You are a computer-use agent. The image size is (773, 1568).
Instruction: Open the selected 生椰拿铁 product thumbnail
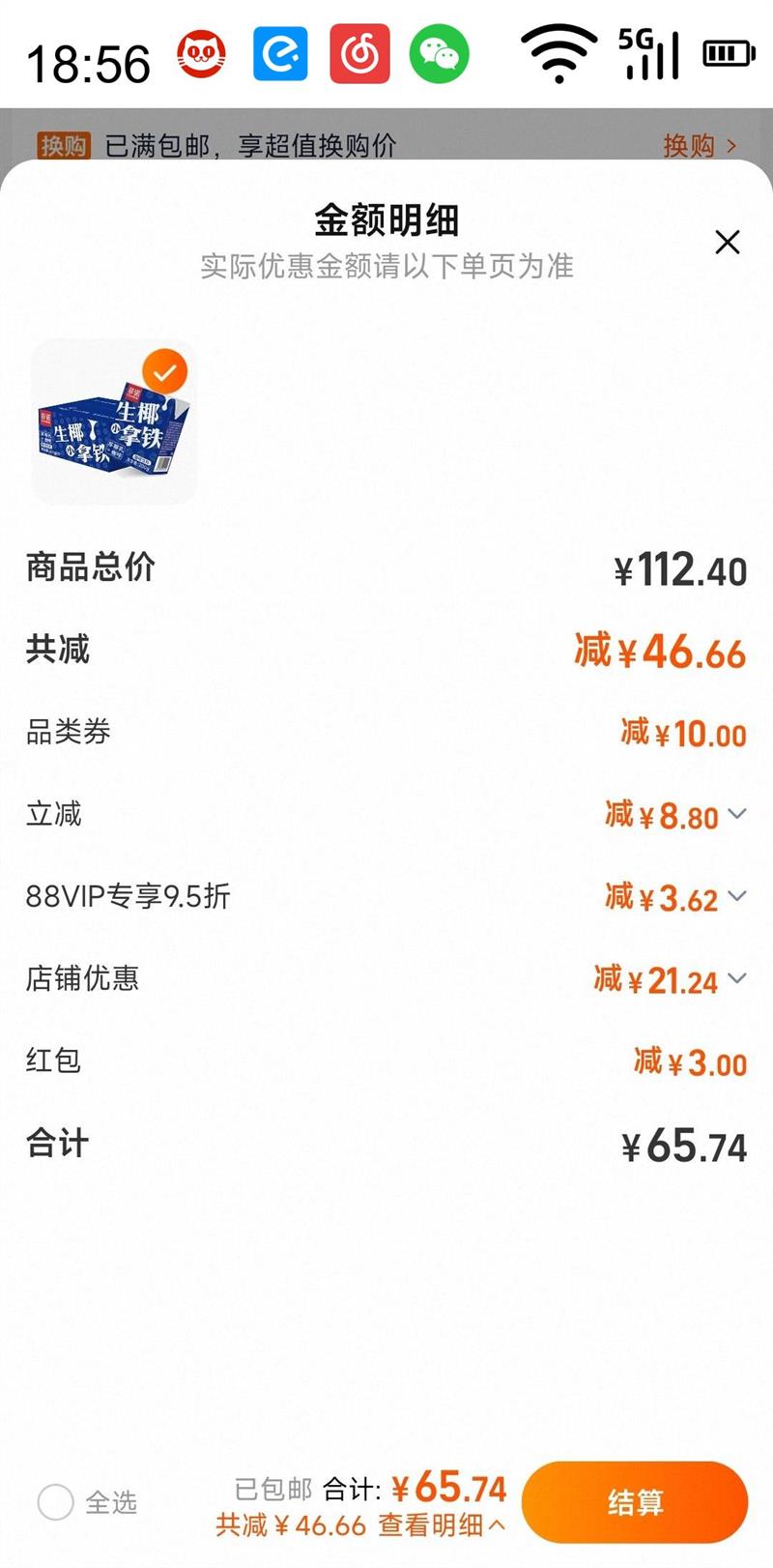114,422
